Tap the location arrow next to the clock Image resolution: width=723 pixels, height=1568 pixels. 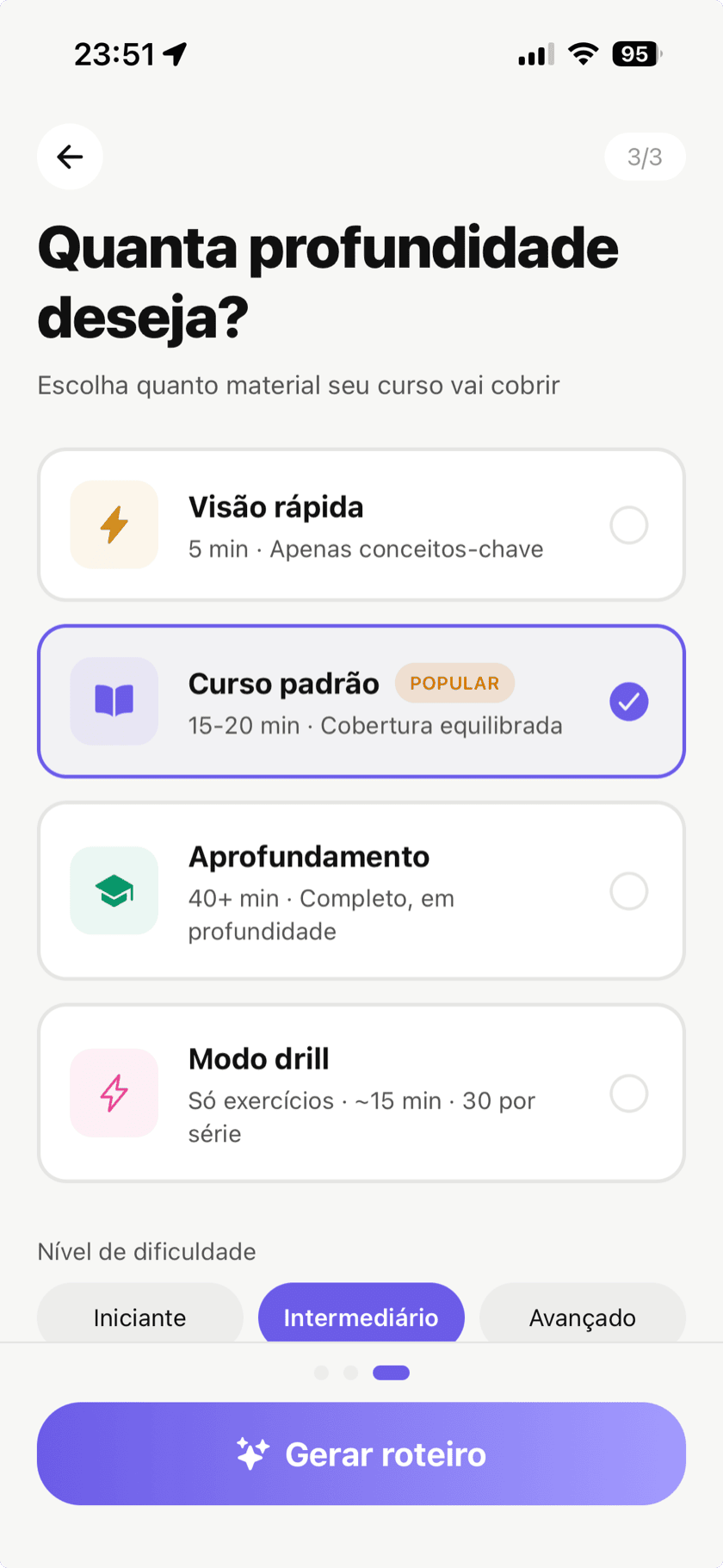tap(175, 53)
